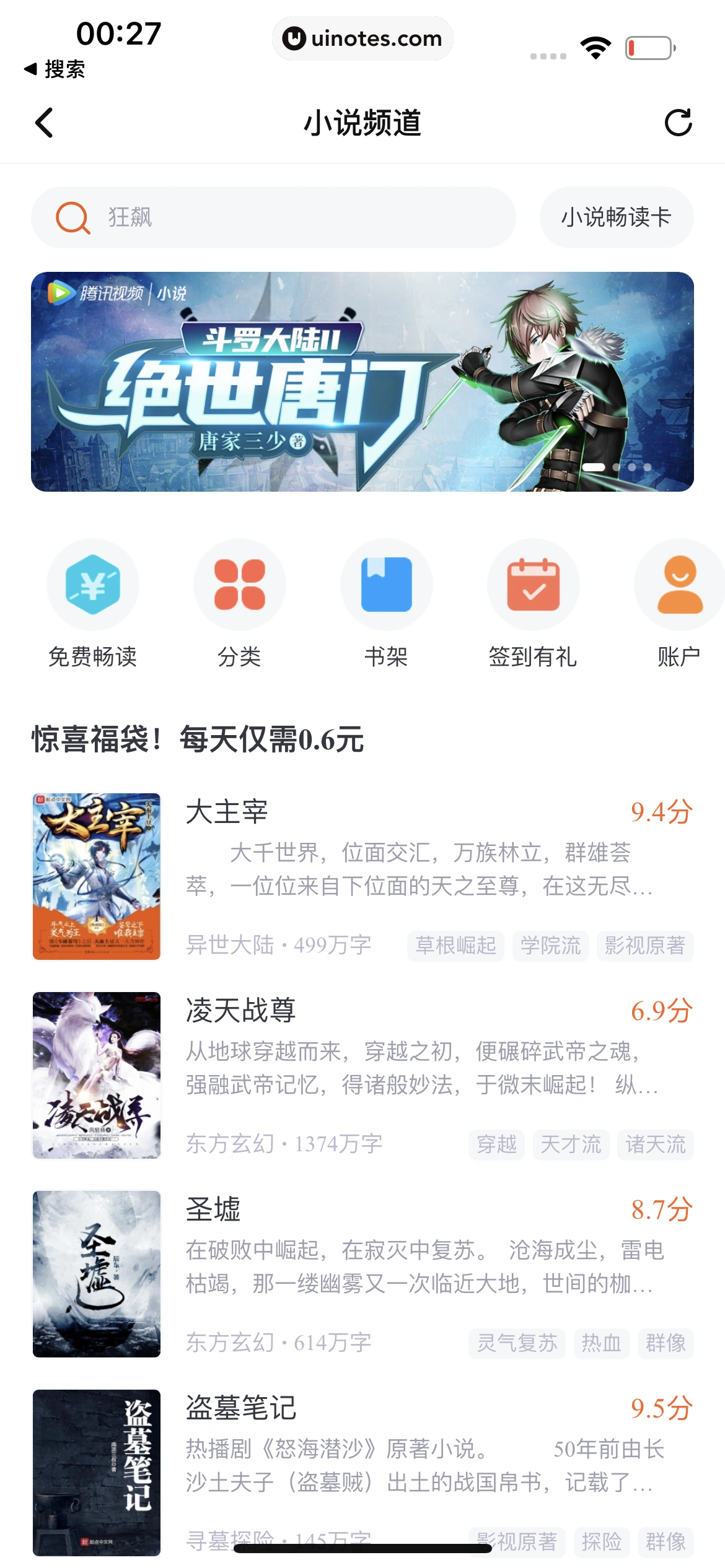Go back from the 小说频道 page

(44, 123)
